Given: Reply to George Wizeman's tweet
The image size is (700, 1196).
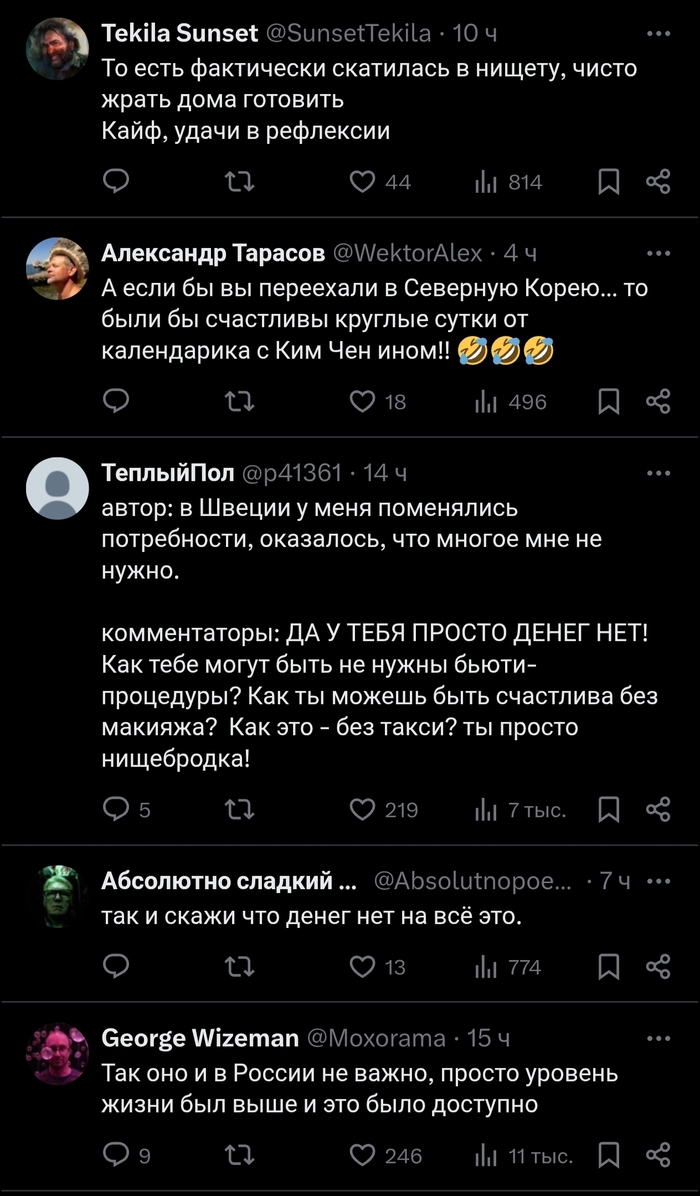Looking at the screenshot, I should click(117, 1156).
